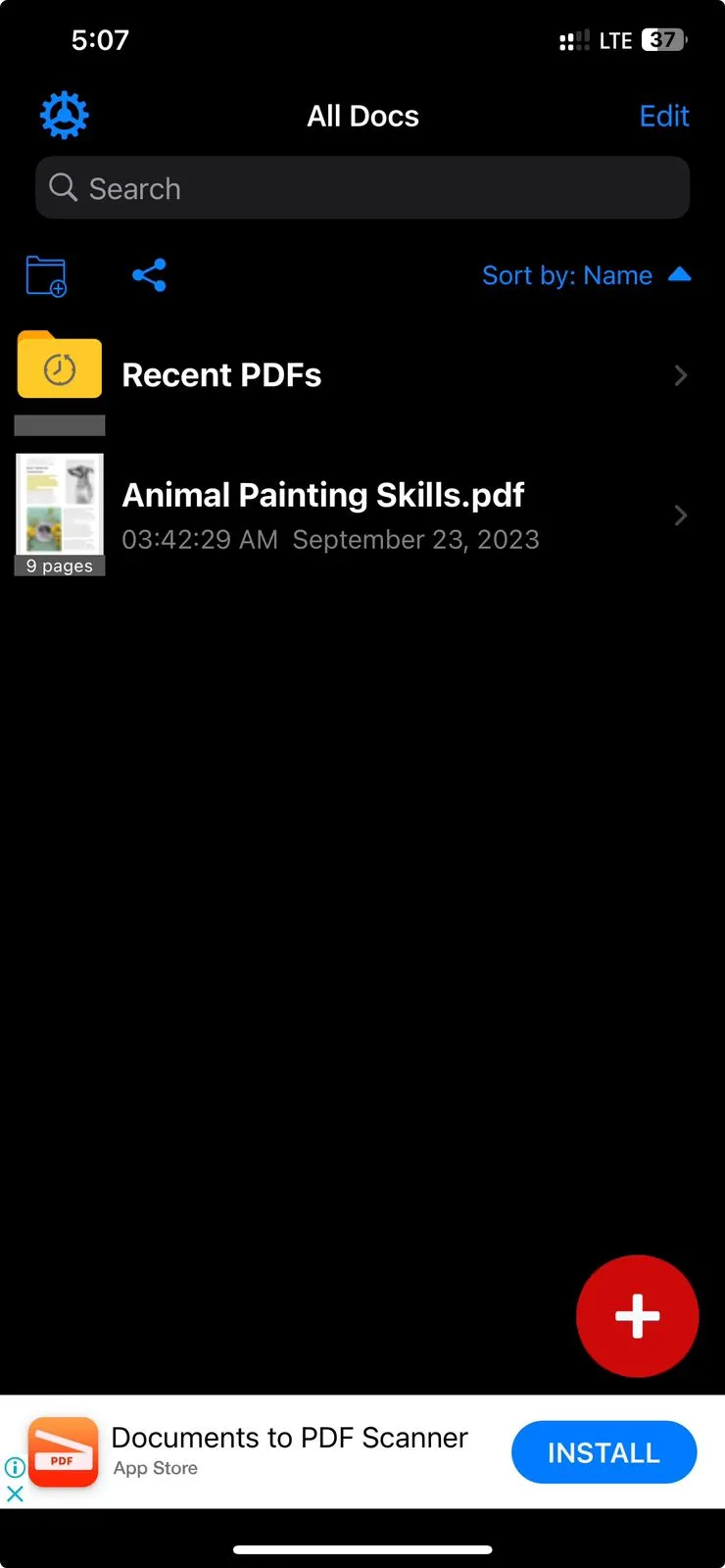The width and height of the screenshot is (725, 1568).
Task: Share documents using the share icon
Action: pos(149,275)
